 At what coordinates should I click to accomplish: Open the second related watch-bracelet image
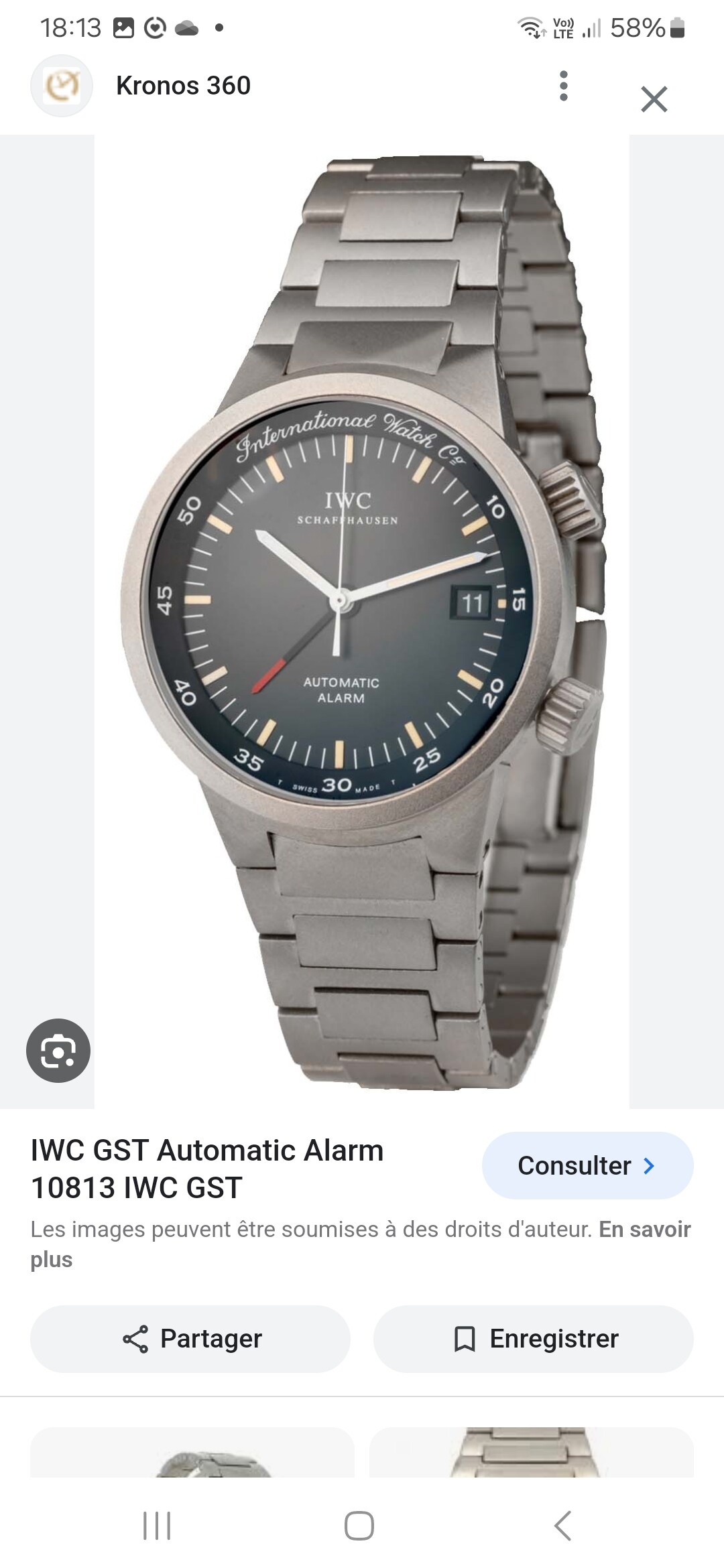(x=532, y=1452)
